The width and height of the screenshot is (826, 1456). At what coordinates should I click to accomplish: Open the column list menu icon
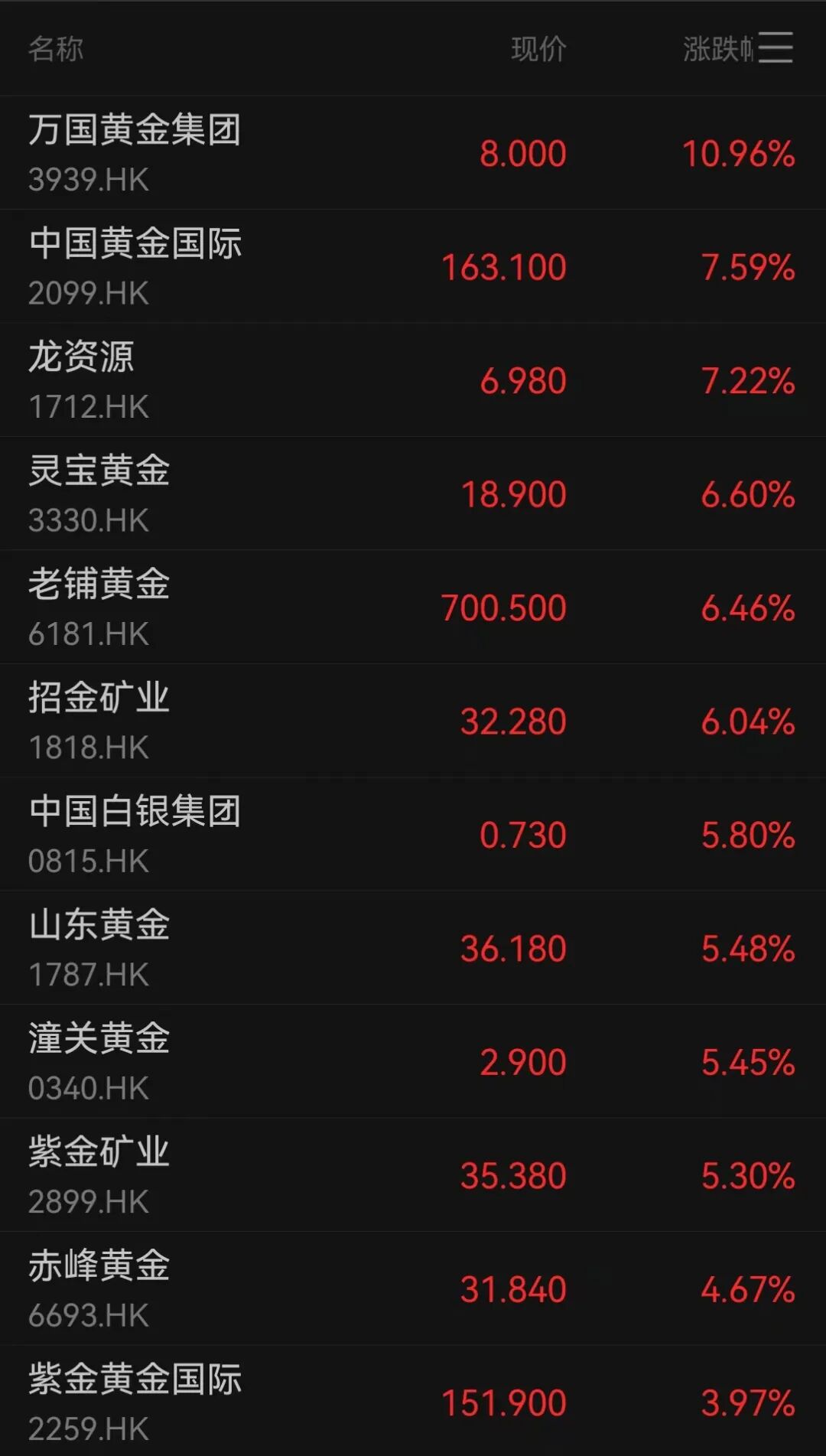[x=776, y=48]
